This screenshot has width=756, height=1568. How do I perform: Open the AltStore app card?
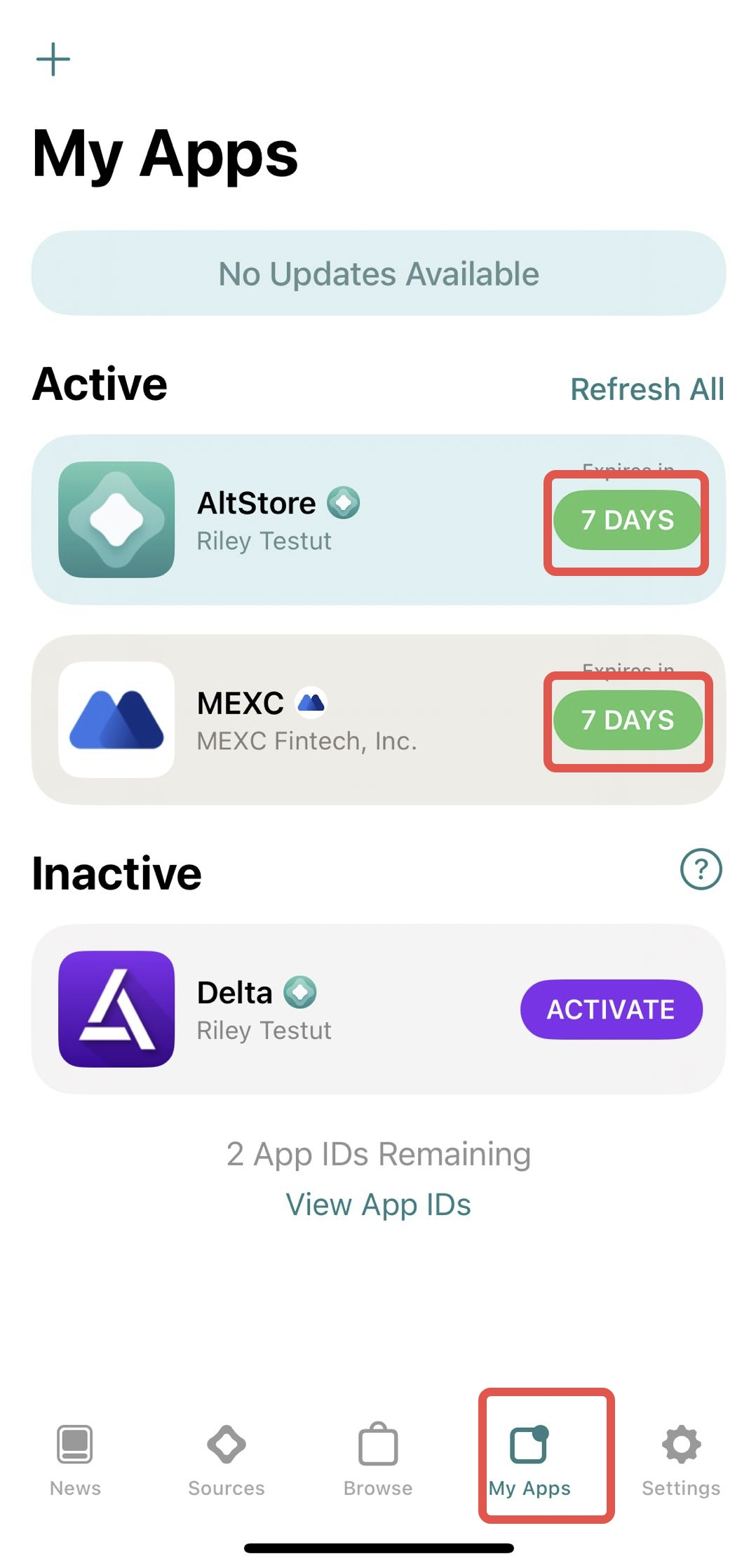[x=379, y=520]
